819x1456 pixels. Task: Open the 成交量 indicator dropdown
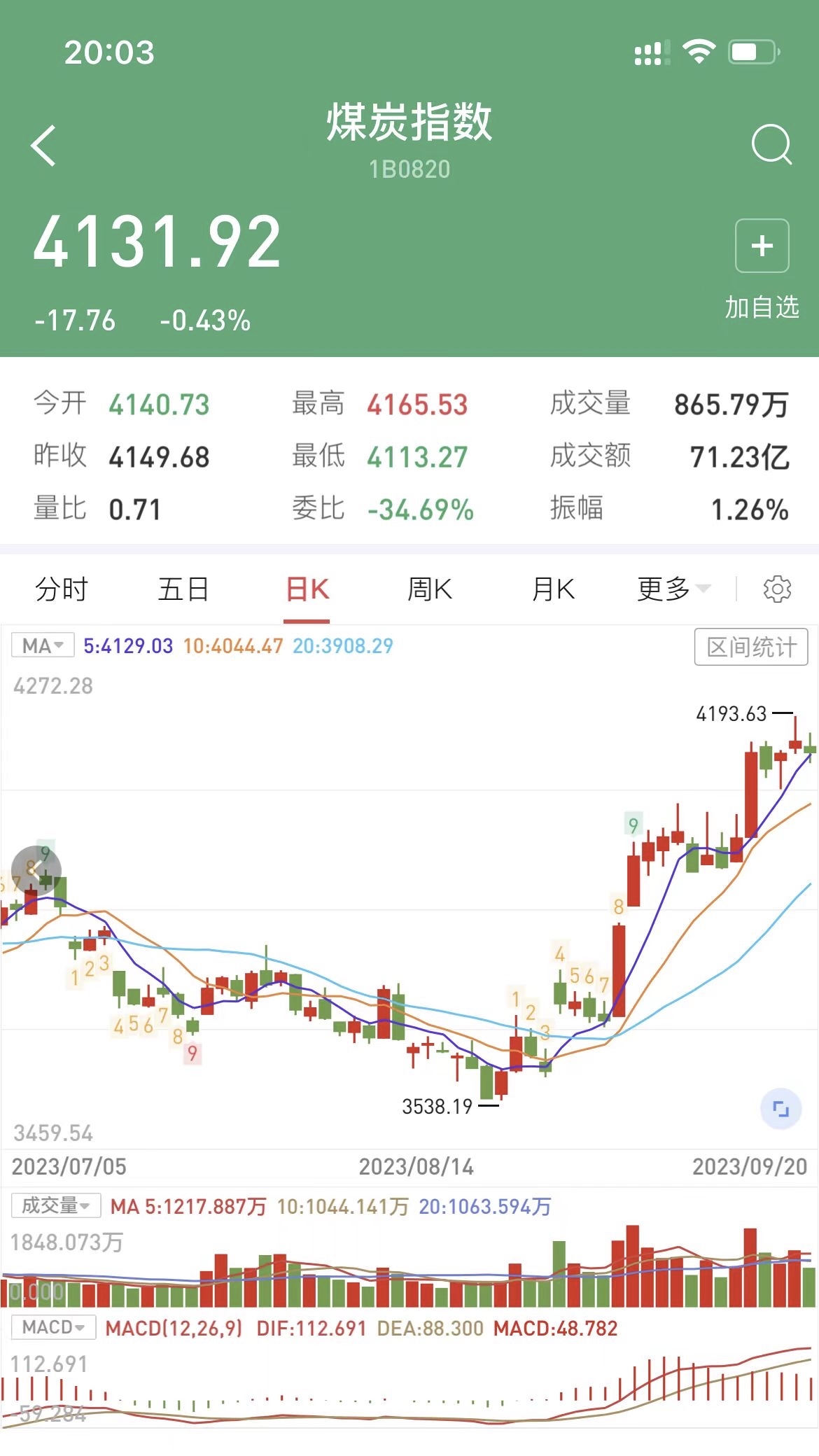(x=56, y=1205)
